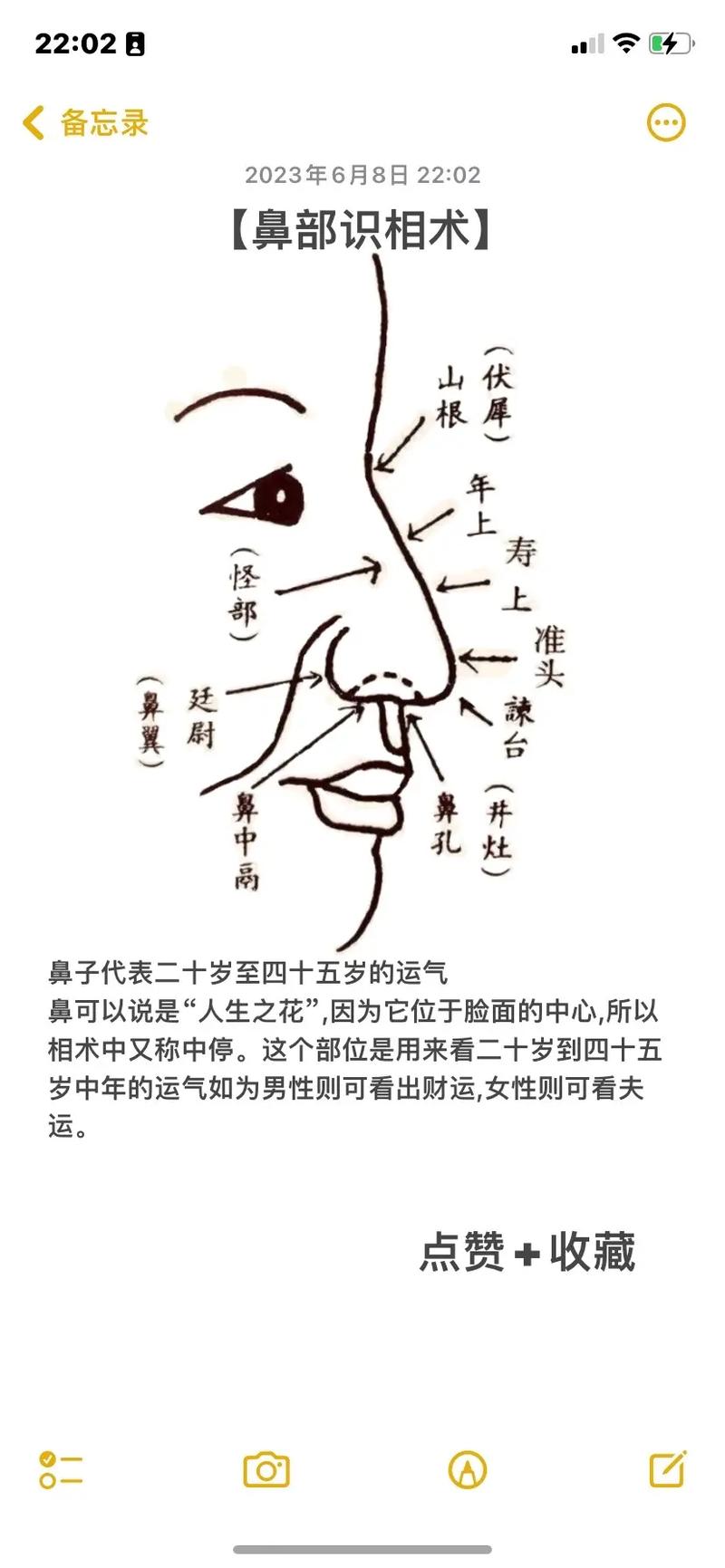Add a checklist to the note
725x1568 pixels.
tap(61, 1469)
